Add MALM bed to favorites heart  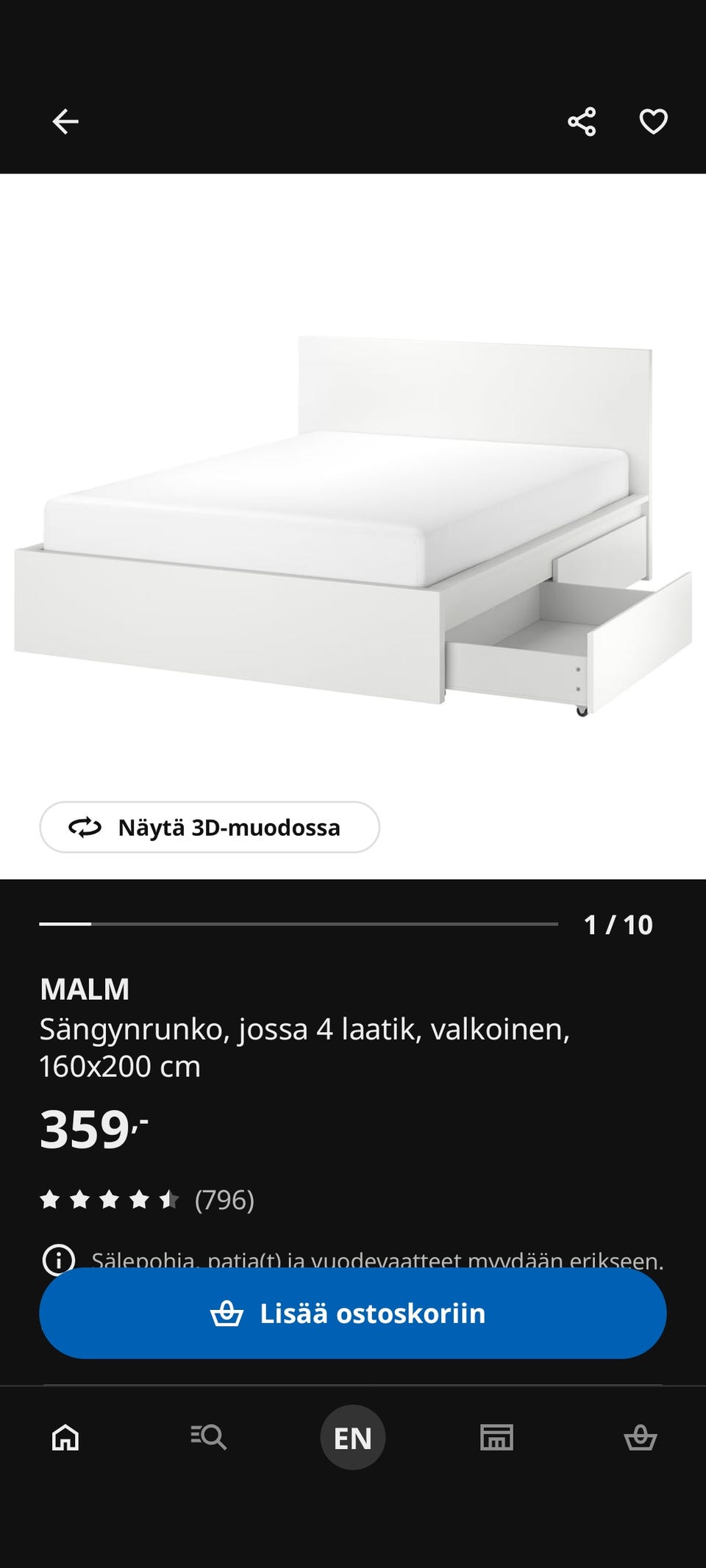pyautogui.click(x=653, y=121)
